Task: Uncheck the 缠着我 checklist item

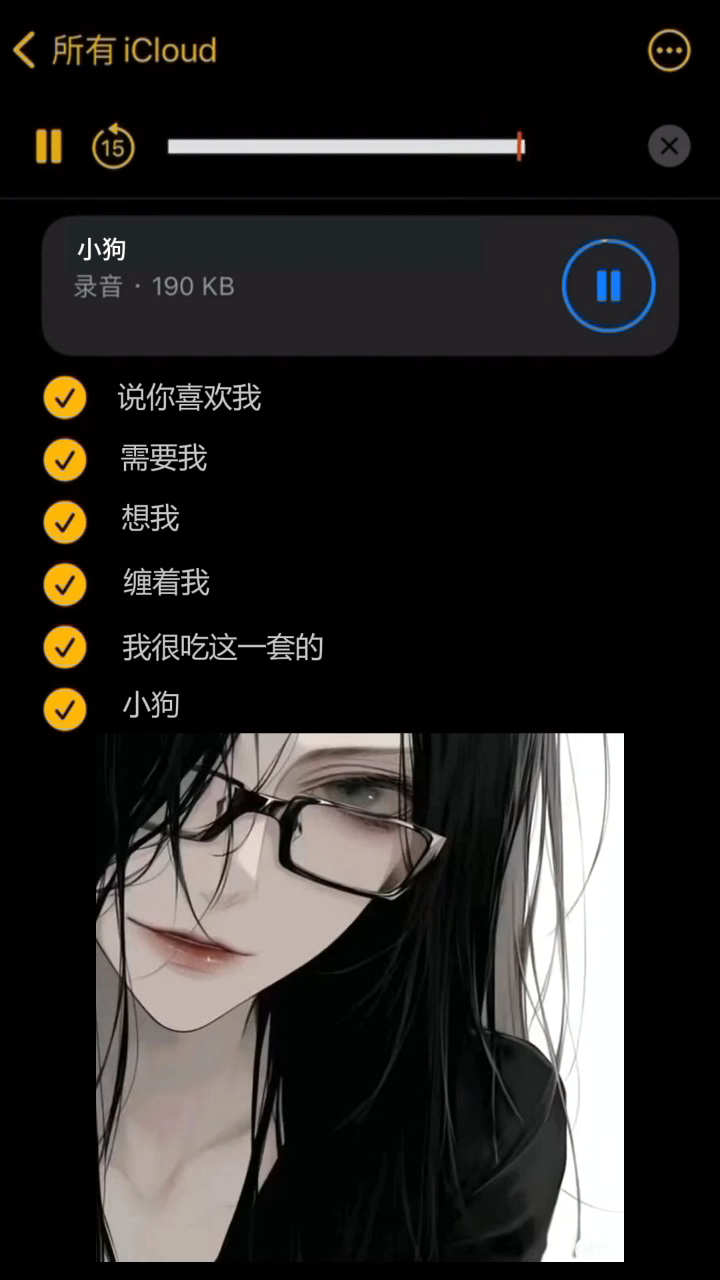Action: coord(65,584)
